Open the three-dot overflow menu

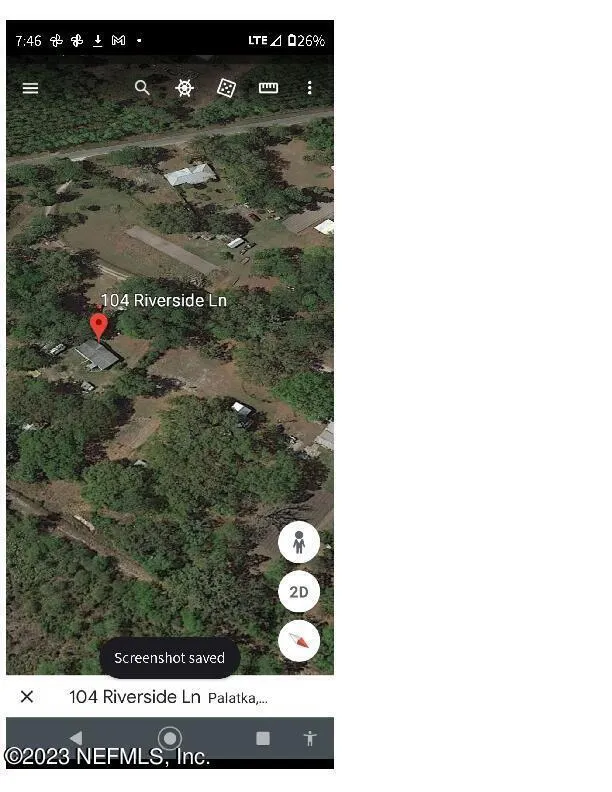(310, 88)
